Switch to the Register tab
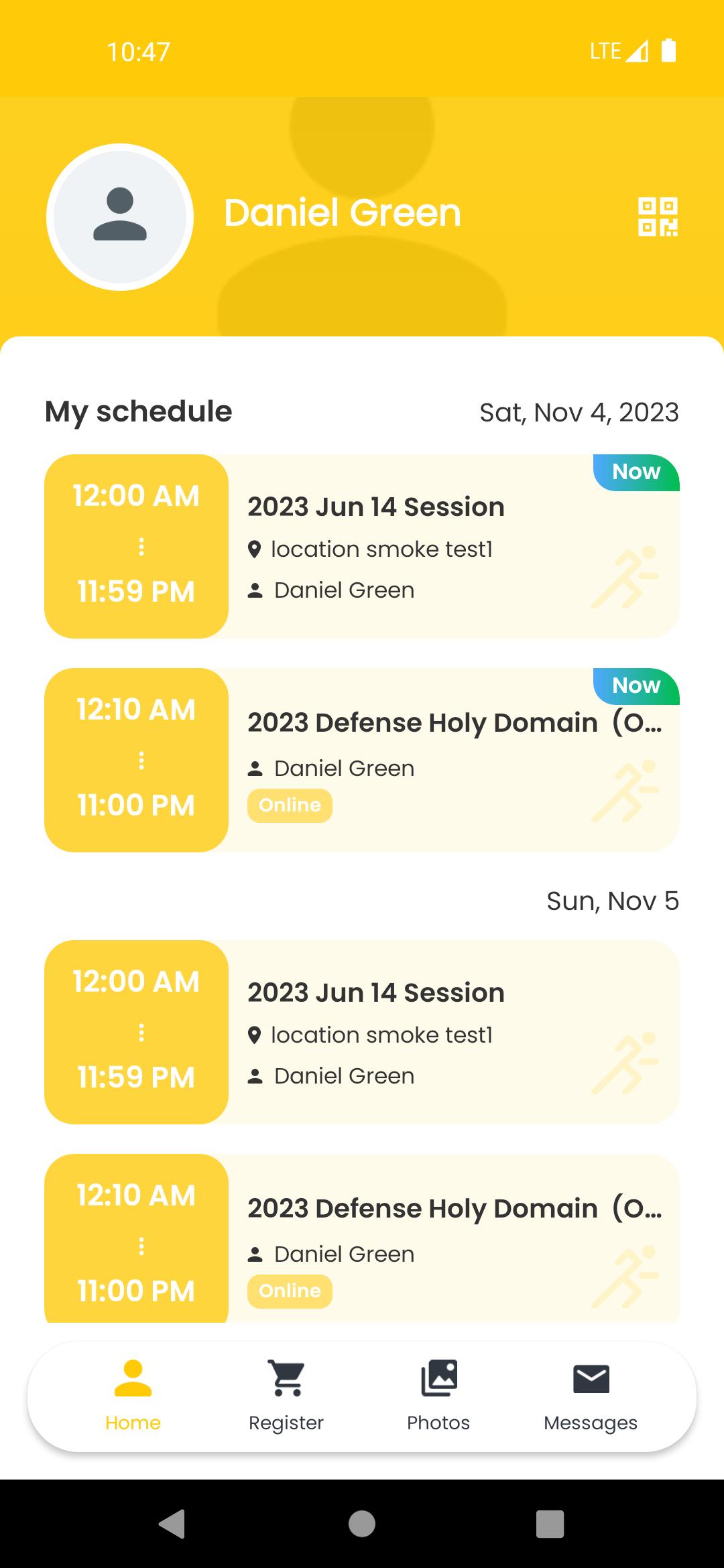724x1568 pixels. (x=286, y=1396)
